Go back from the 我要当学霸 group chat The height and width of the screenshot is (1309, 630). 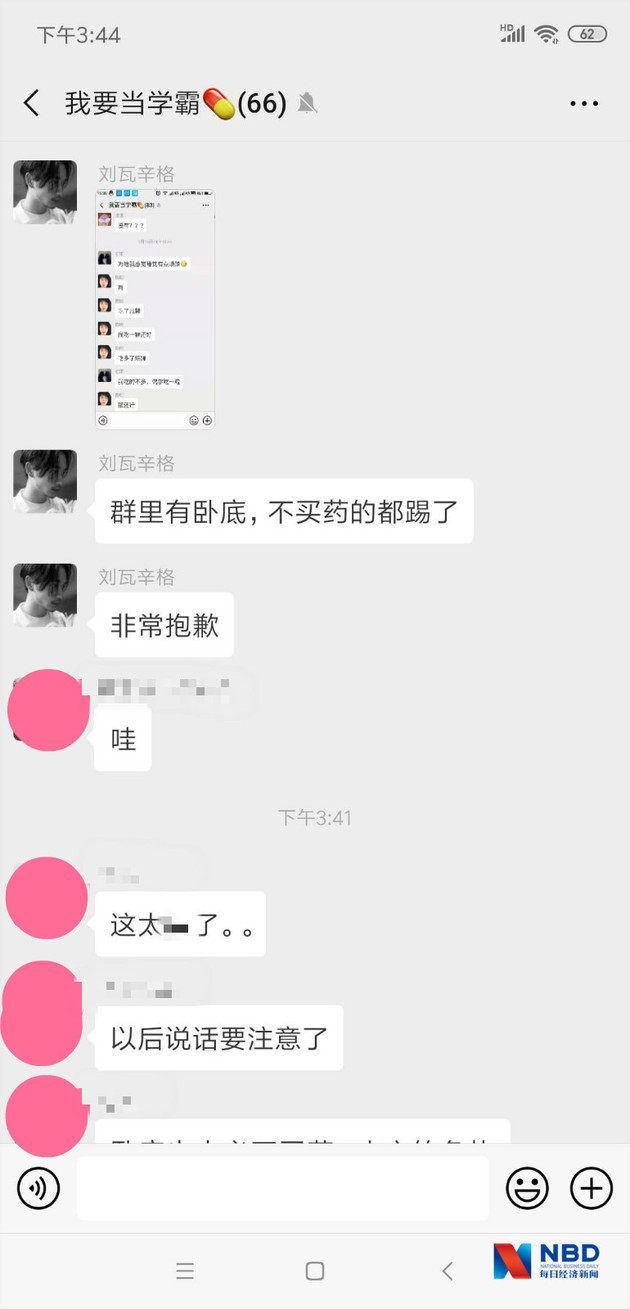pyautogui.click(x=32, y=103)
